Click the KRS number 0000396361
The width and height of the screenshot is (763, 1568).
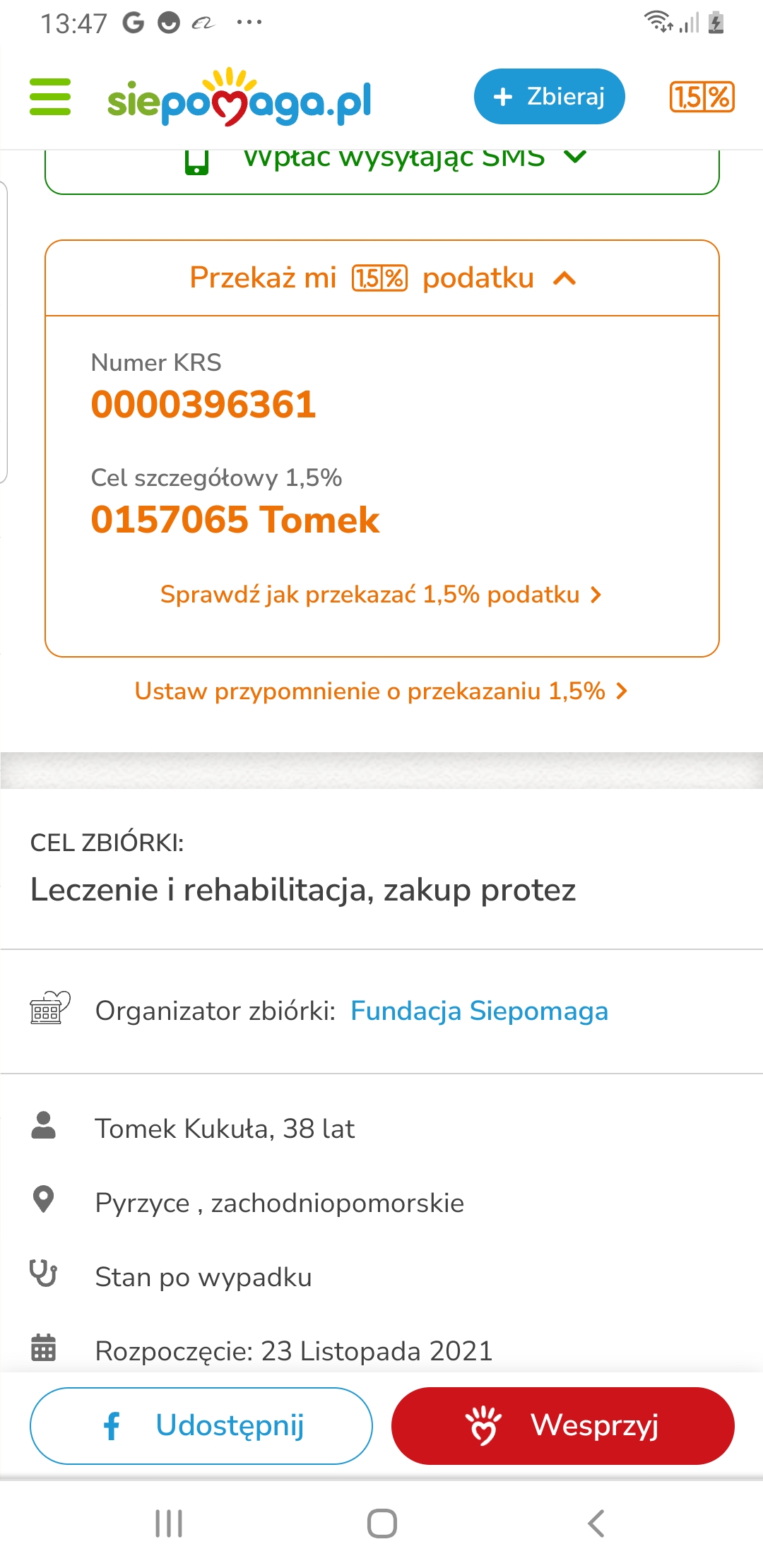click(x=204, y=405)
